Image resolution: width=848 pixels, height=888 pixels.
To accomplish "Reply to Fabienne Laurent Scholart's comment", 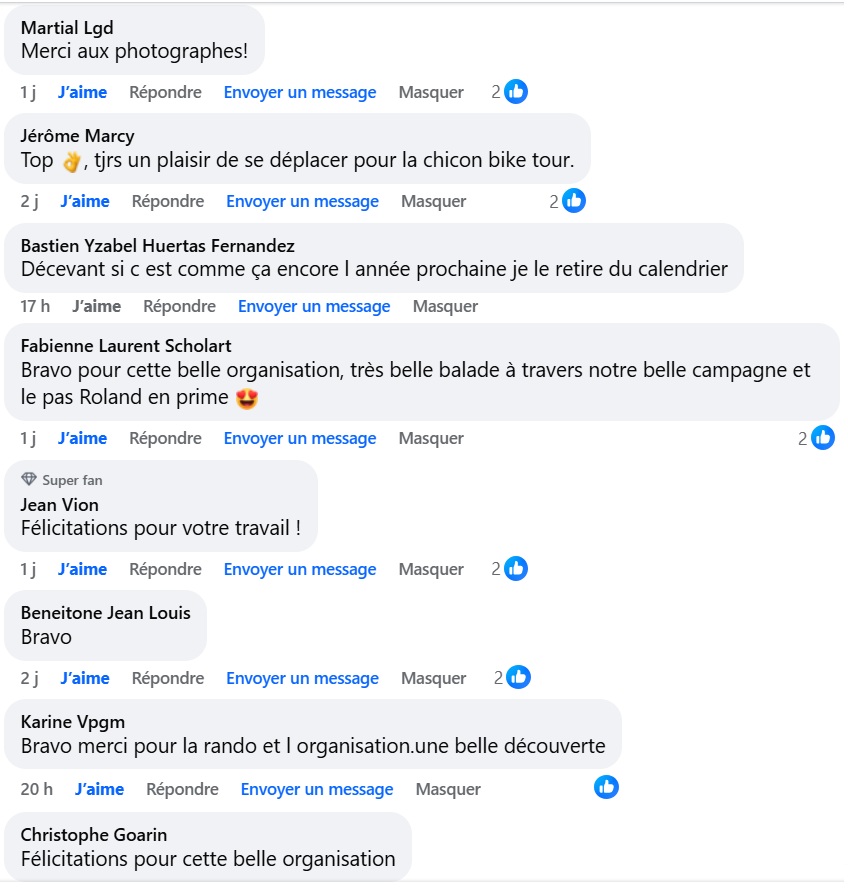I will coord(165,438).
